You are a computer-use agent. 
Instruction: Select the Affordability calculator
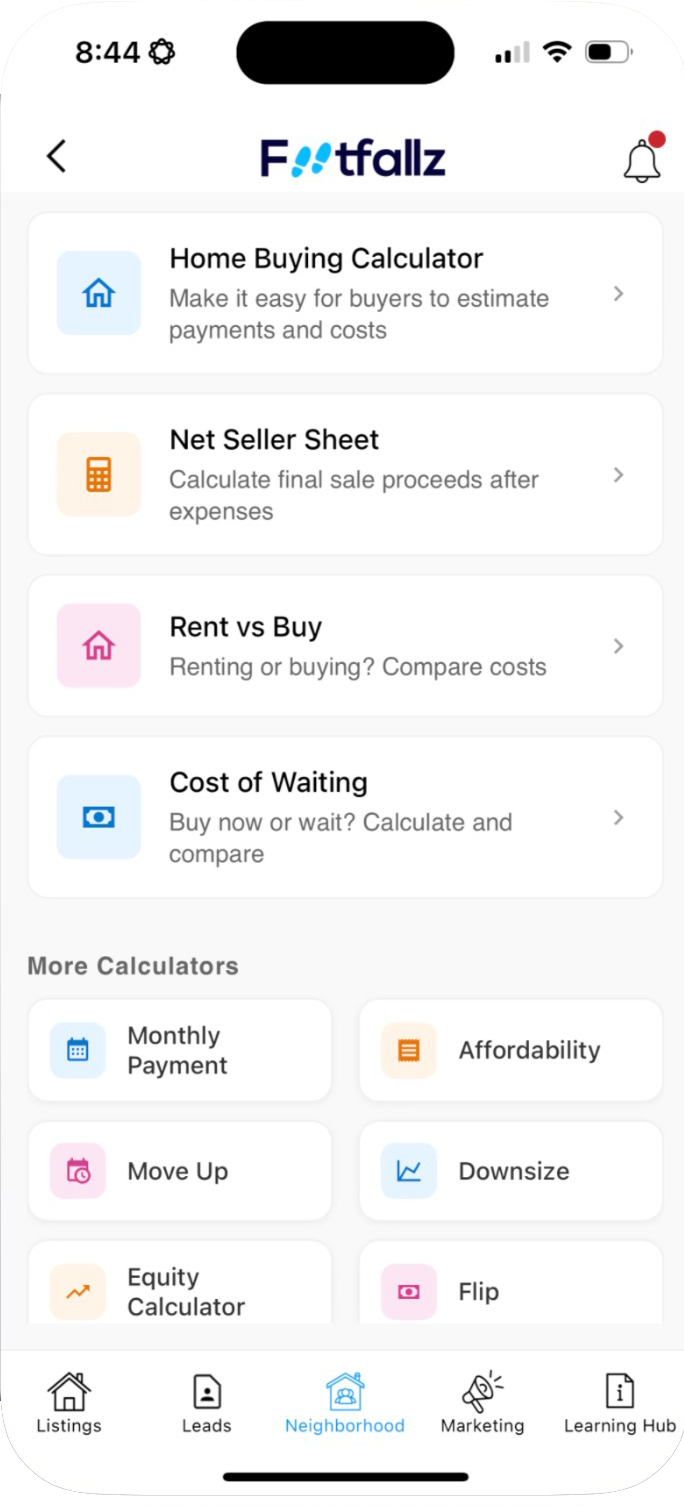[511, 1050]
